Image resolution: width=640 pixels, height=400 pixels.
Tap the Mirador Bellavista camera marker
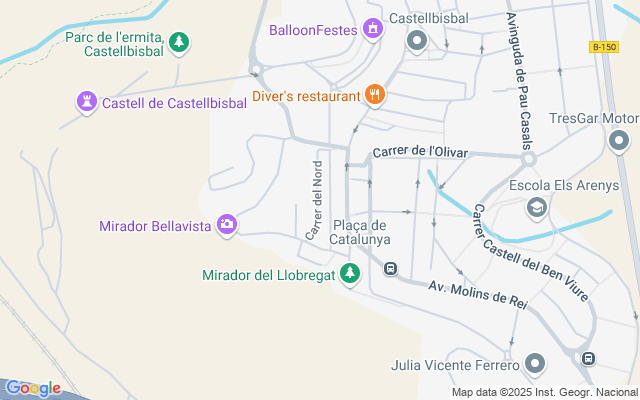[x=227, y=225]
